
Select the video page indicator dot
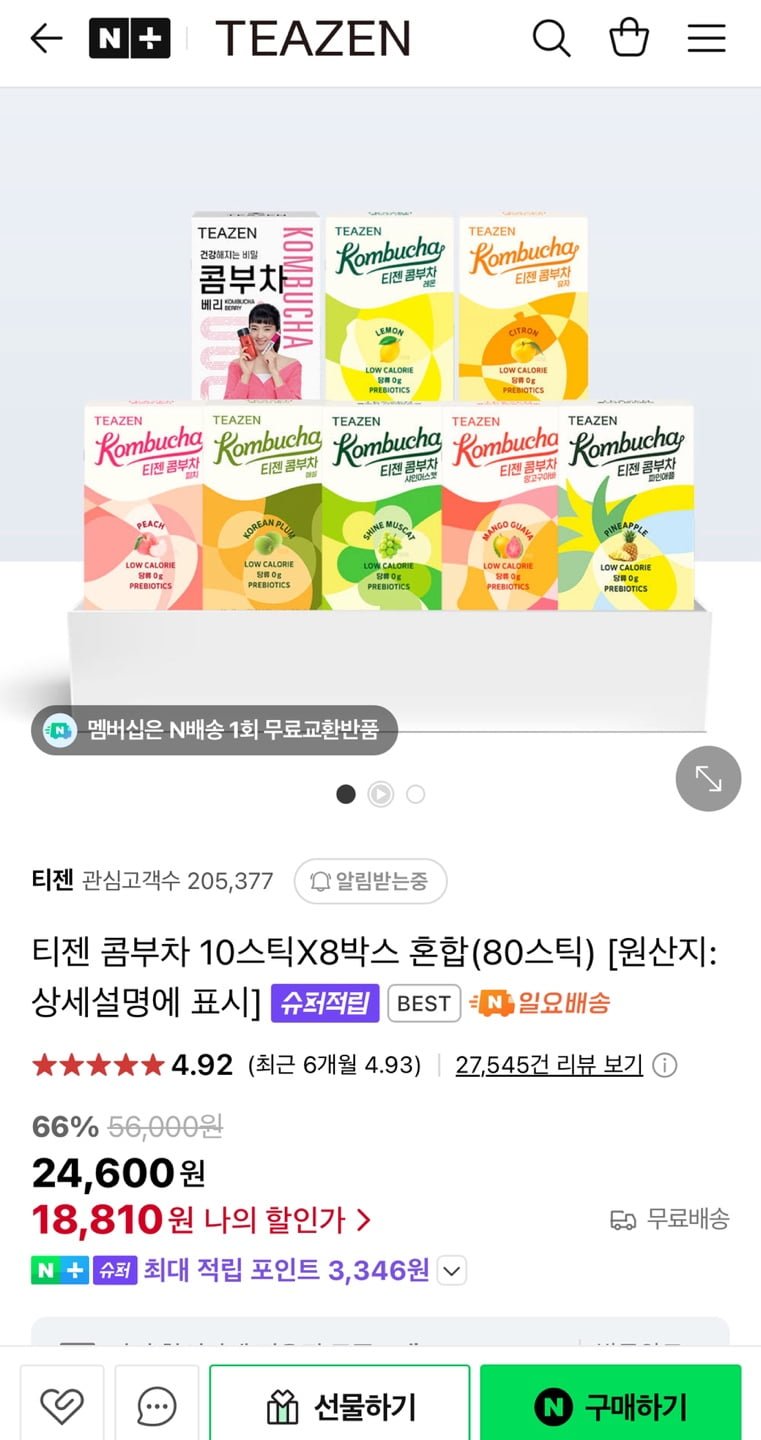click(x=381, y=794)
